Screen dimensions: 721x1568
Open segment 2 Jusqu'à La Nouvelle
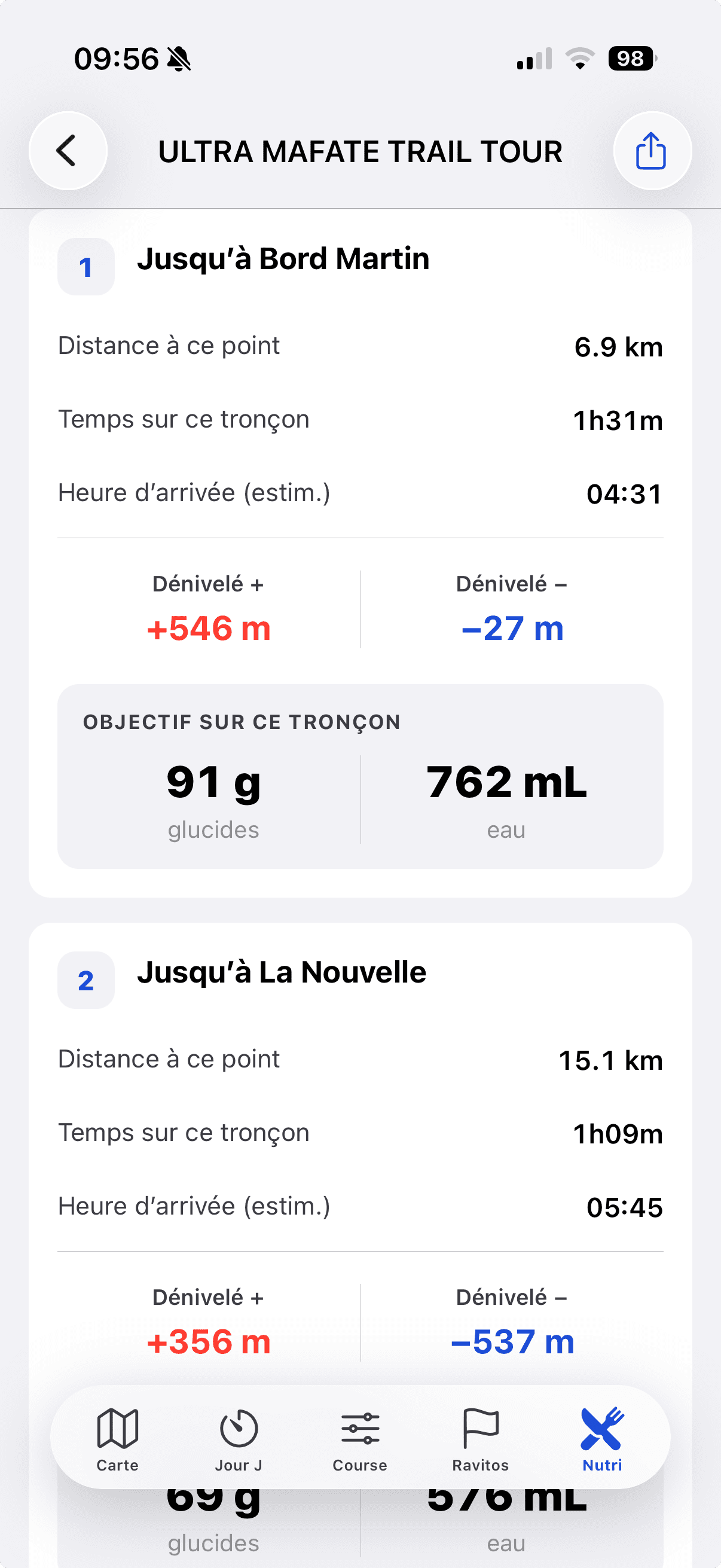(x=283, y=972)
